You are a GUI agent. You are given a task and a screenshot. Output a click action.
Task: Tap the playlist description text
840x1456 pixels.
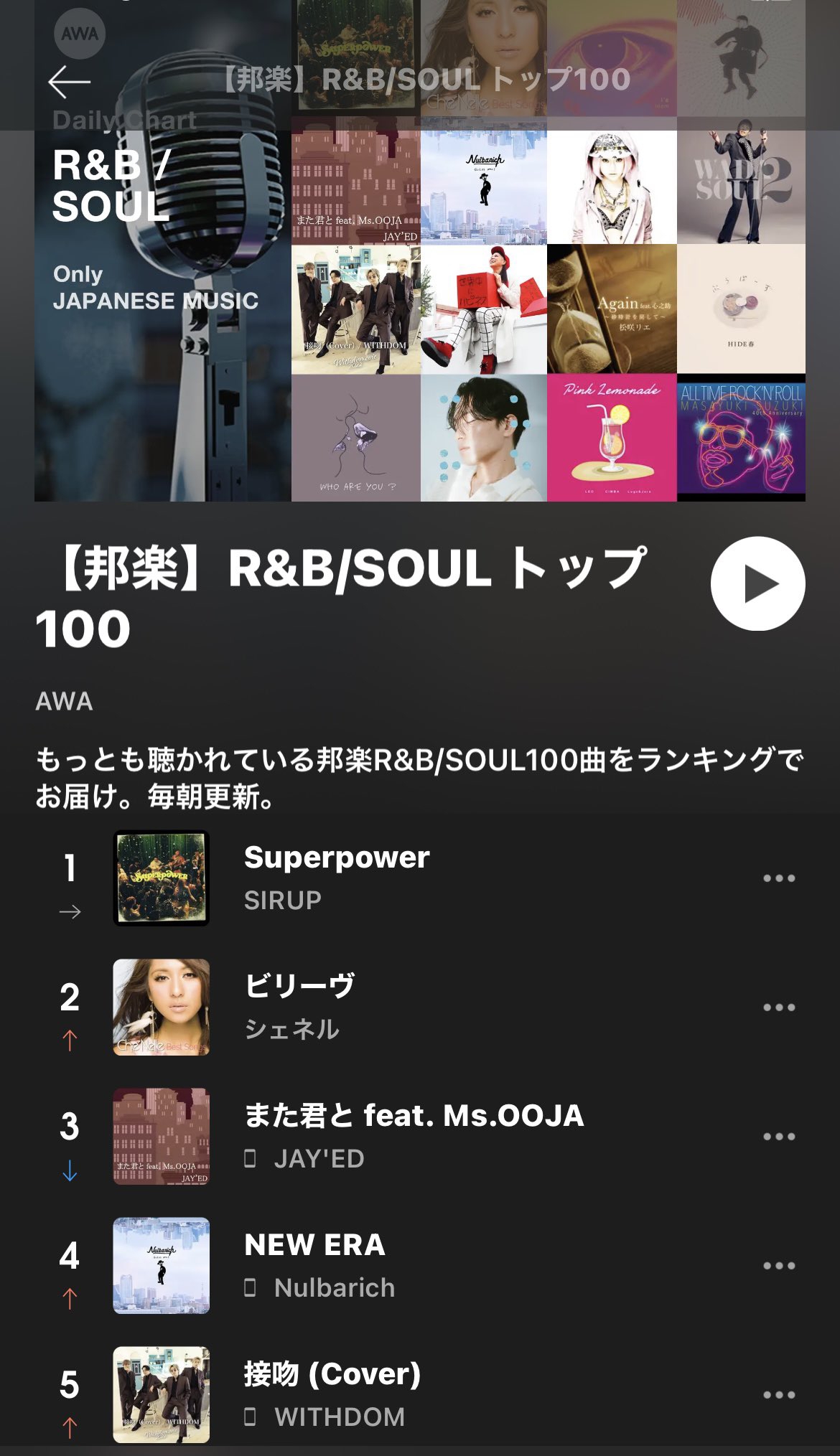[x=416, y=771]
